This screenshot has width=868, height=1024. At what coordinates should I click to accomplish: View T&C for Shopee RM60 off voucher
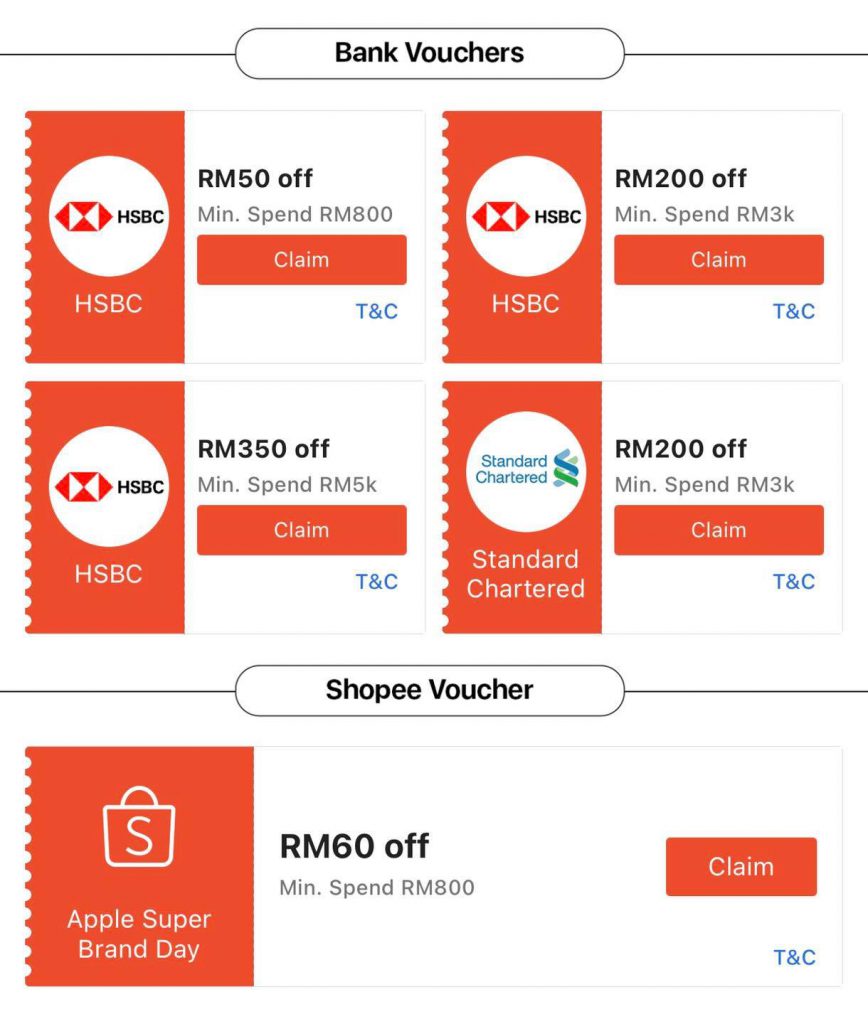click(x=794, y=957)
